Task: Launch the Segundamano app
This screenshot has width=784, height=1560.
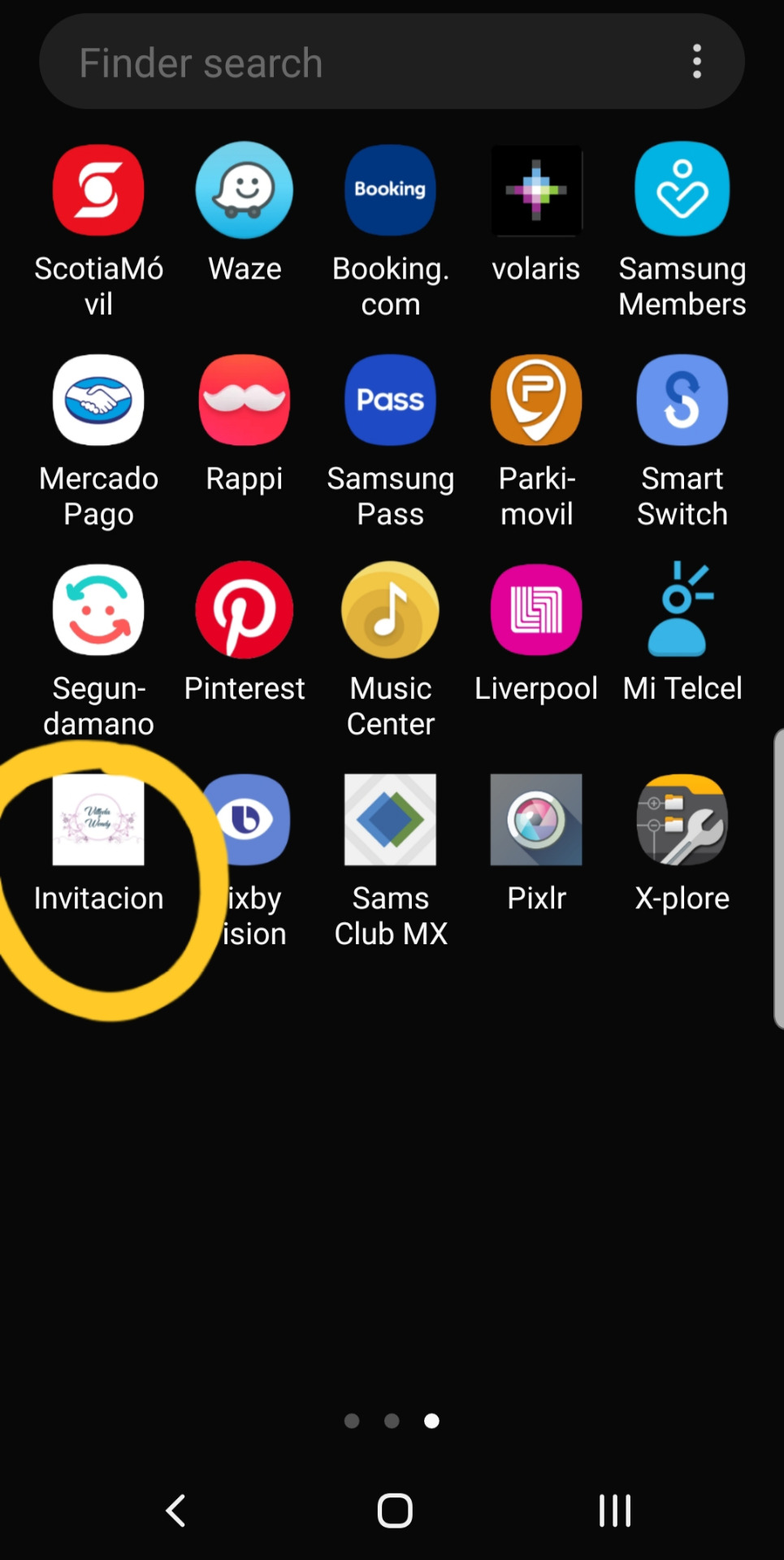Action: tap(98, 610)
